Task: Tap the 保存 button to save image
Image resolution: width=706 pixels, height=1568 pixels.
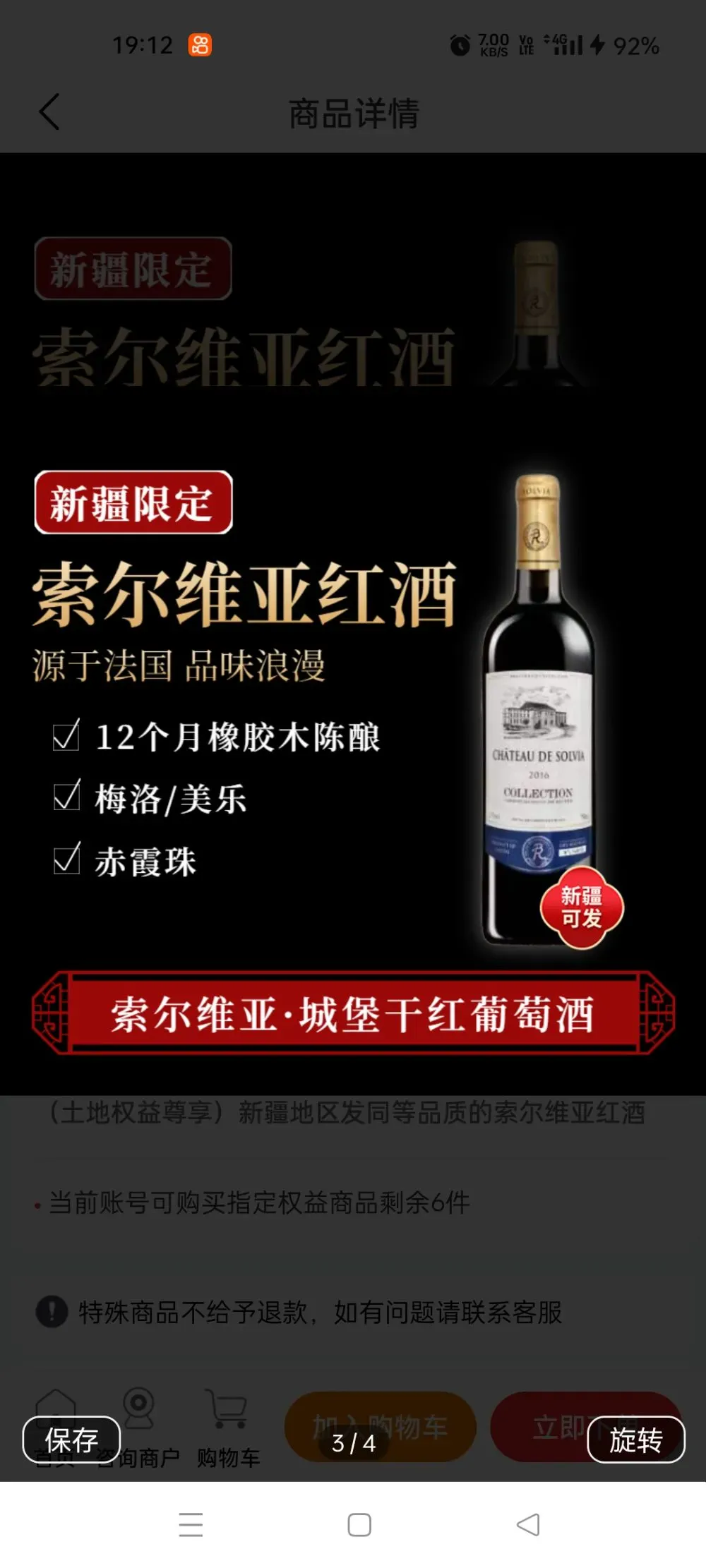Action: pos(71,1440)
